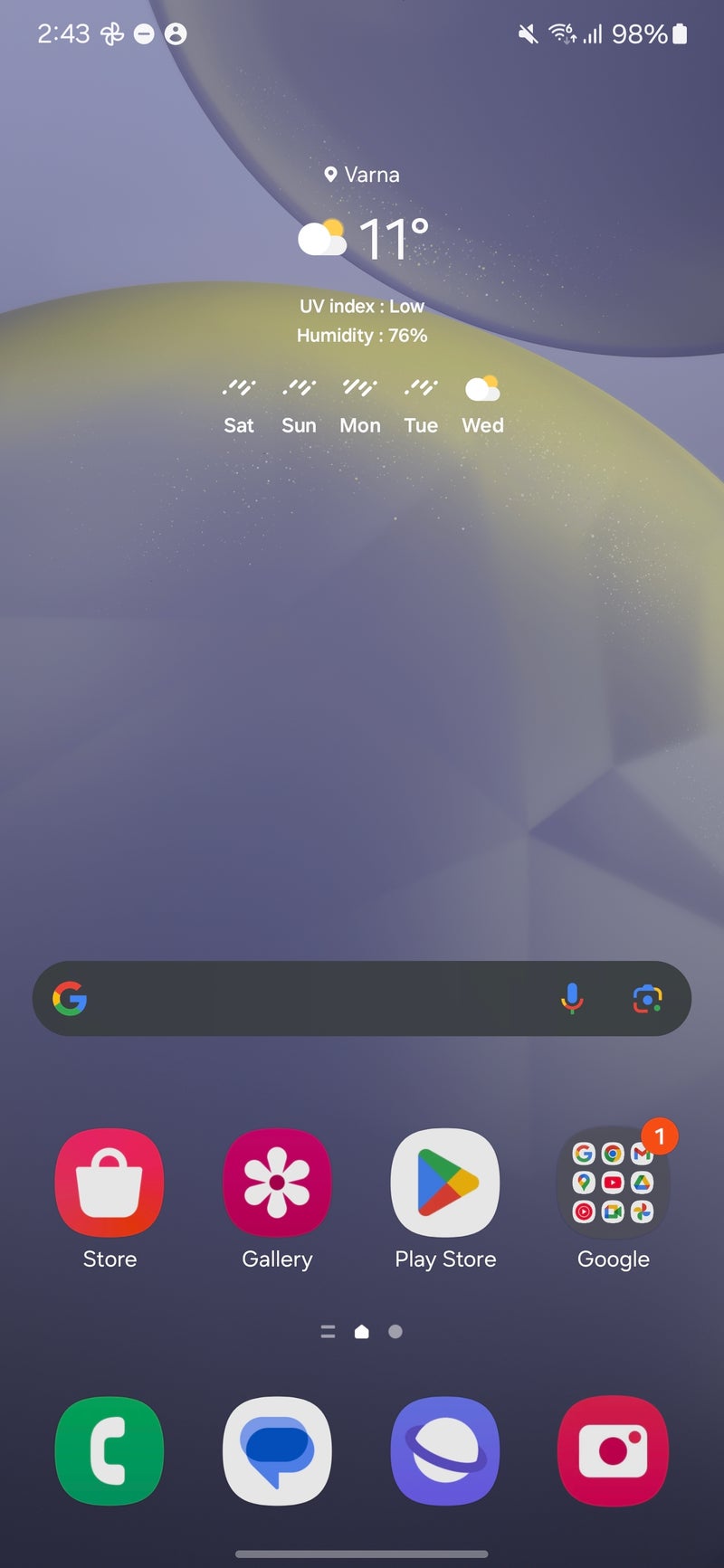Open the Galaxy Store app

pos(110,1183)
